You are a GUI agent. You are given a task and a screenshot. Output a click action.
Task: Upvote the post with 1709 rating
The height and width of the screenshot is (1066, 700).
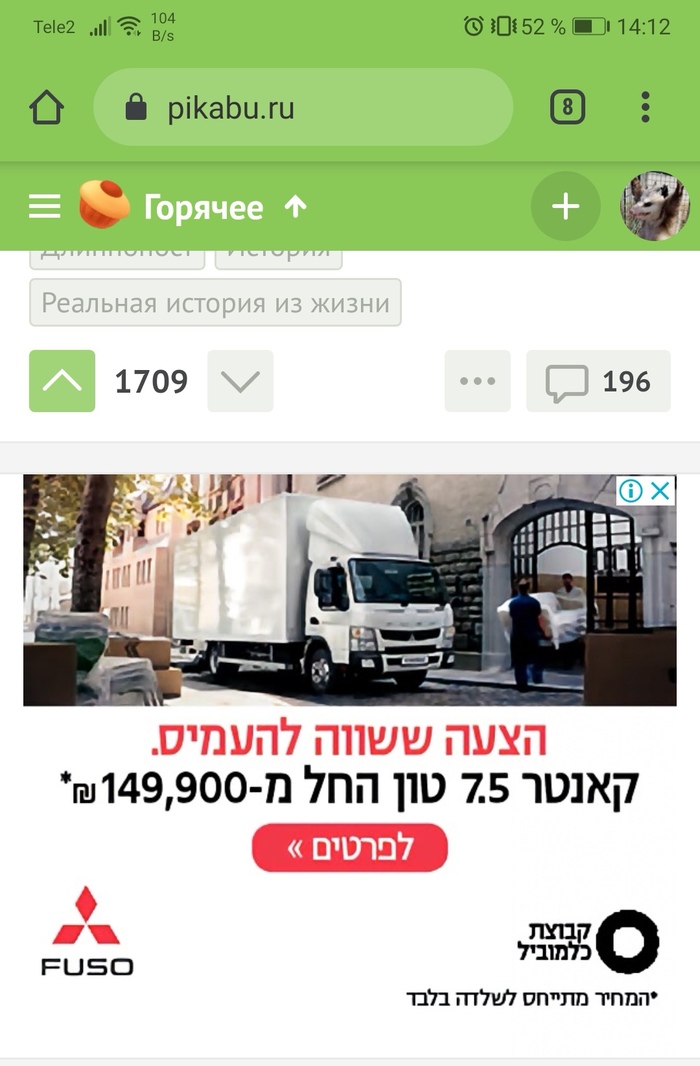pos(62,381)
